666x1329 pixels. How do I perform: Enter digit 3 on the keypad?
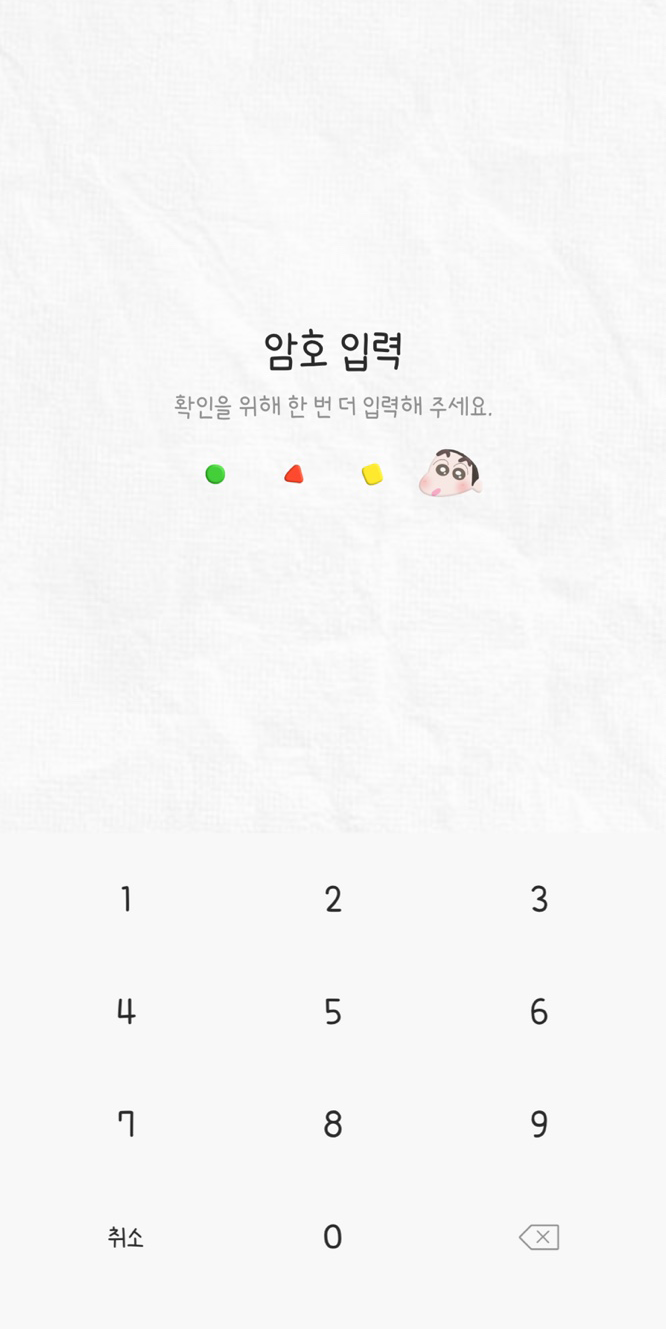point(539,899)
